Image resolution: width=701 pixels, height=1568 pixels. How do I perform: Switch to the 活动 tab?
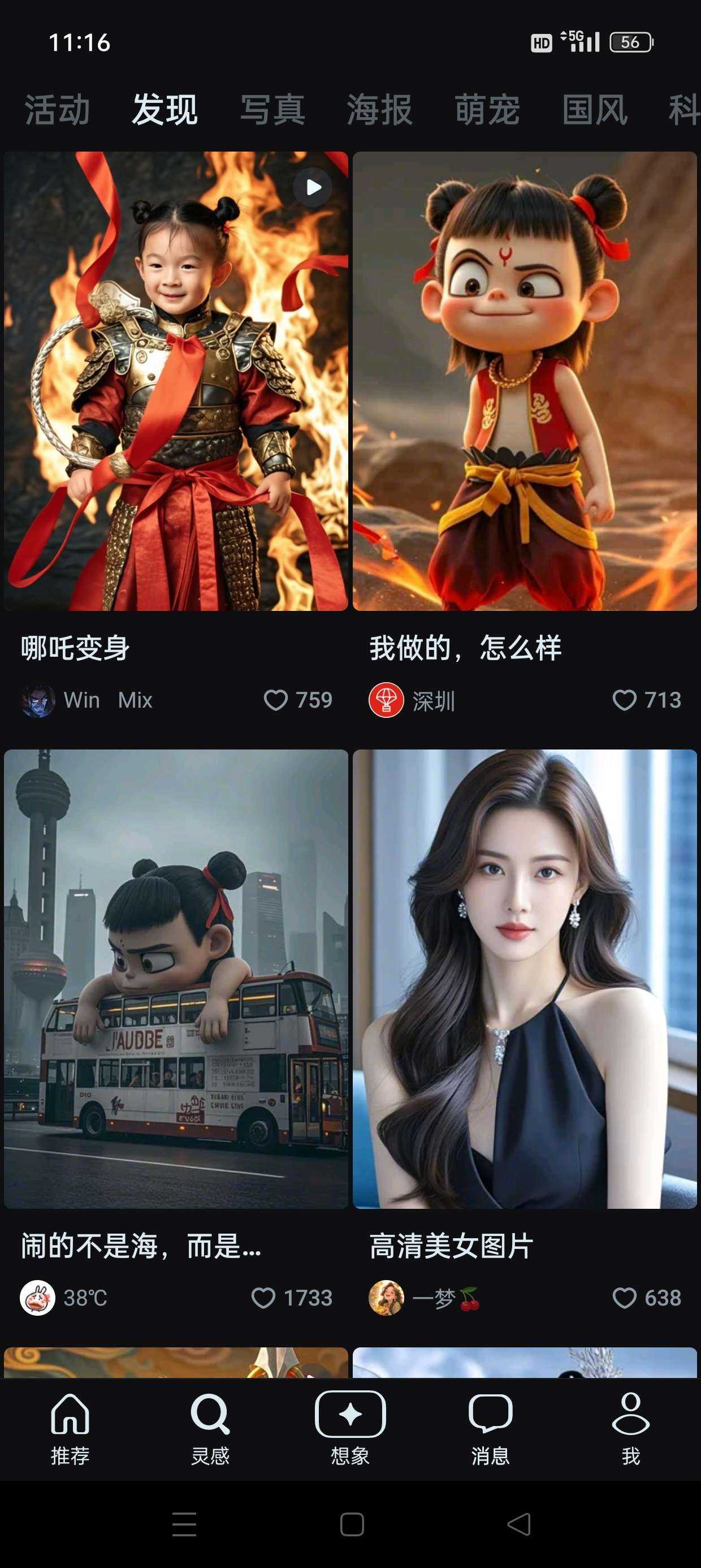[x=57, y=110]
